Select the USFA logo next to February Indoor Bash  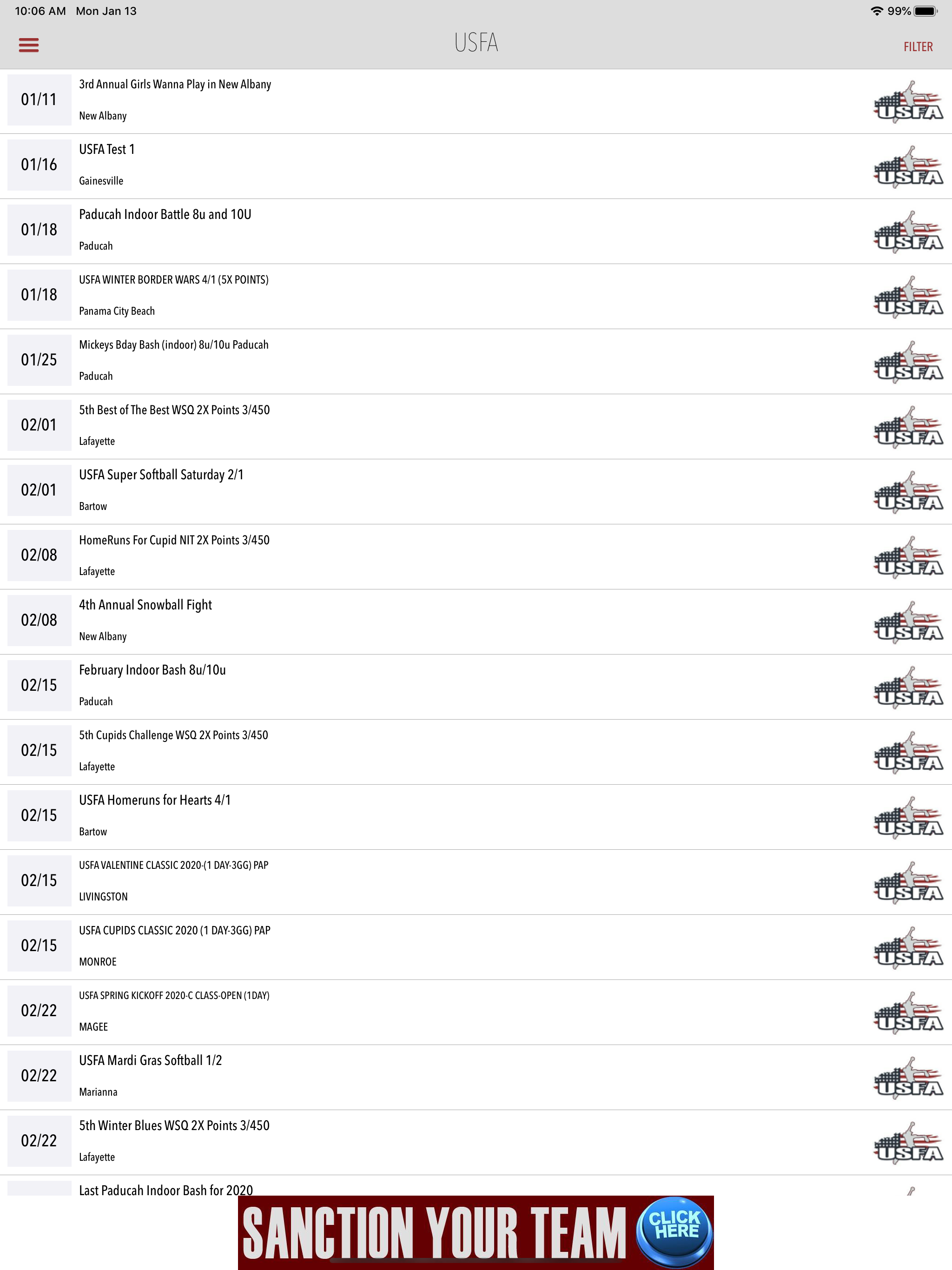908,686
